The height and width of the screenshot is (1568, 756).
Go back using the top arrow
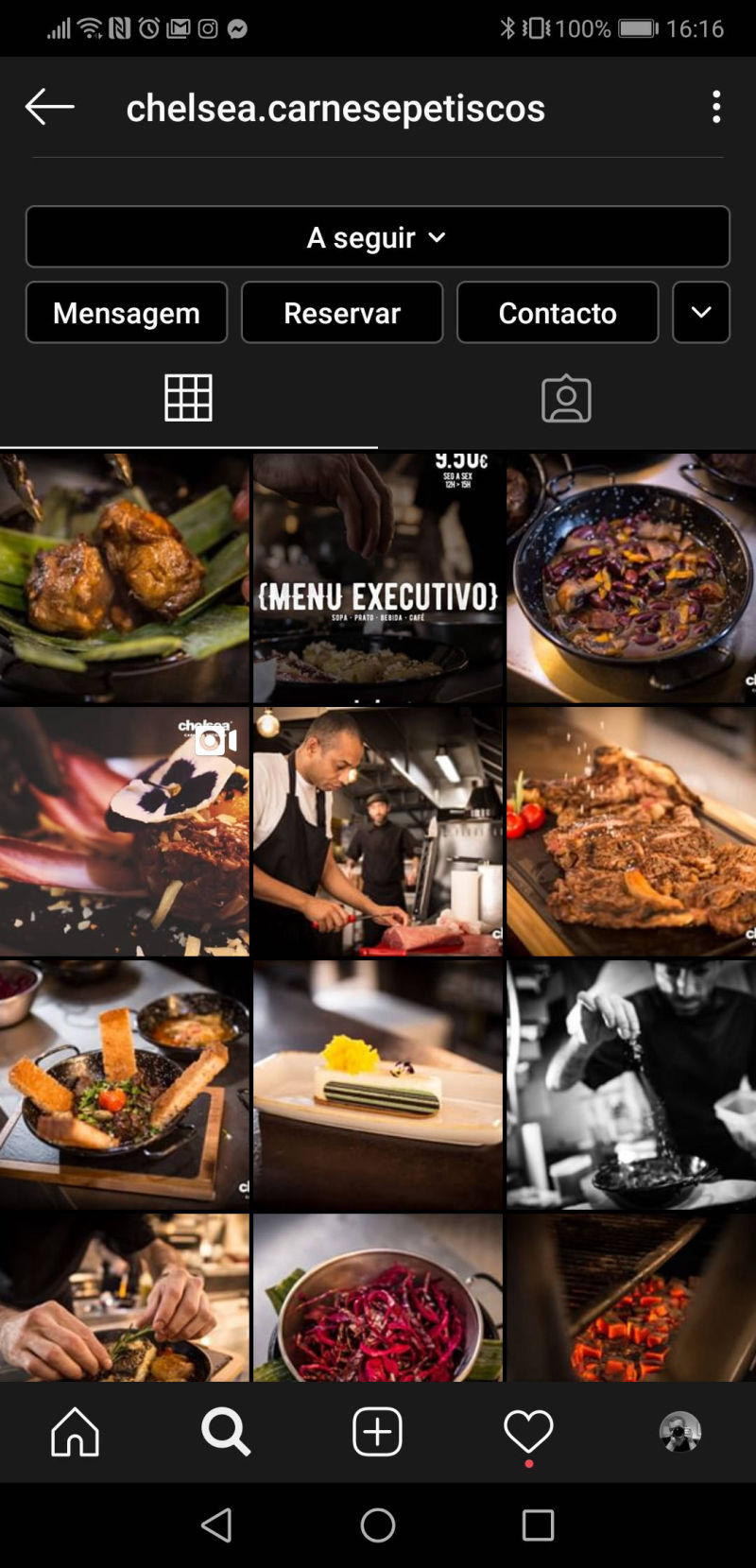click(49, 107)
